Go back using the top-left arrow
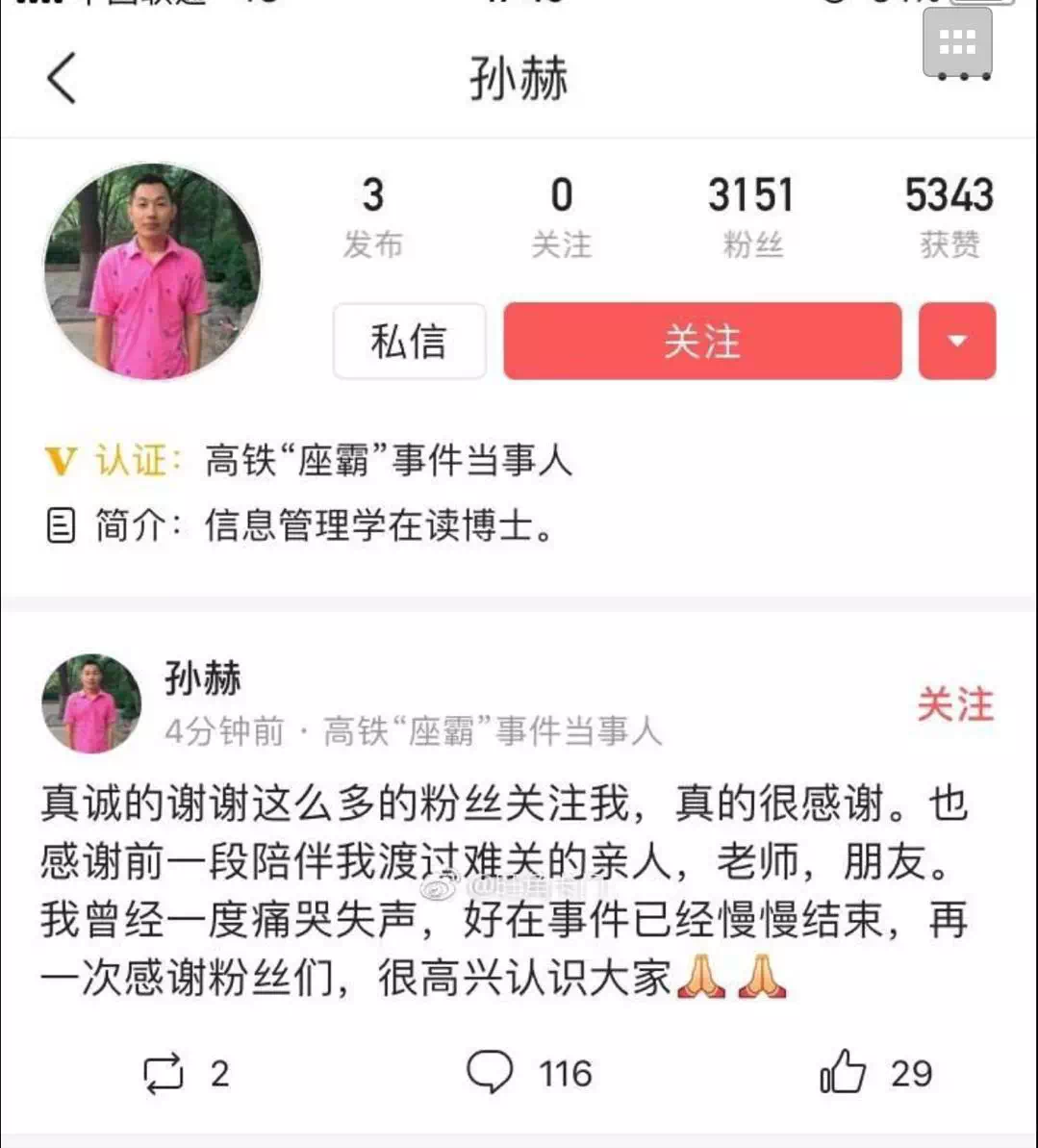The width and height of the screenshot is (1038, 1148). click(x=62, y=78)
